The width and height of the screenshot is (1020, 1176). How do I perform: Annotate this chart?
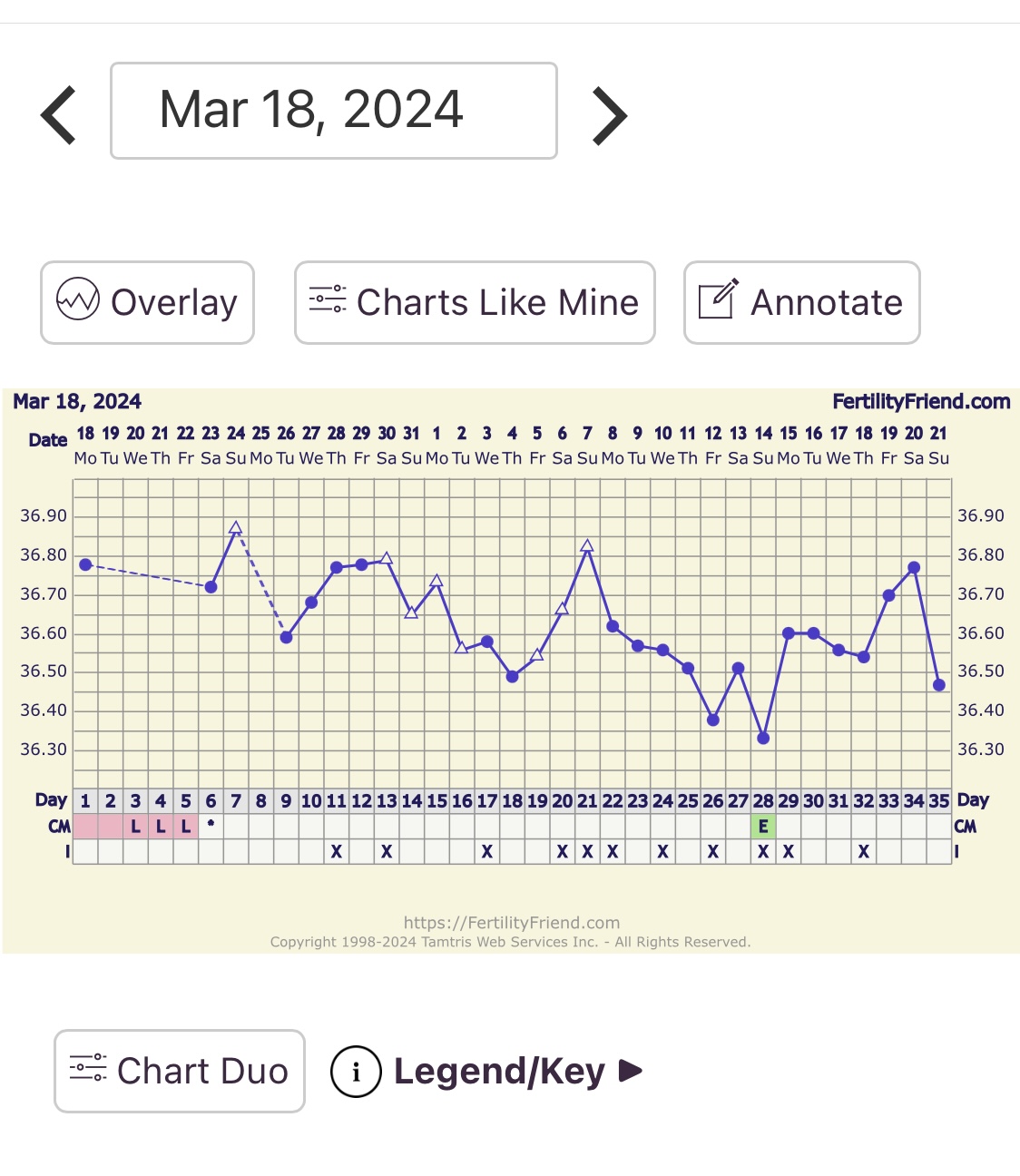pyautogui.click(x=801, y=302)
